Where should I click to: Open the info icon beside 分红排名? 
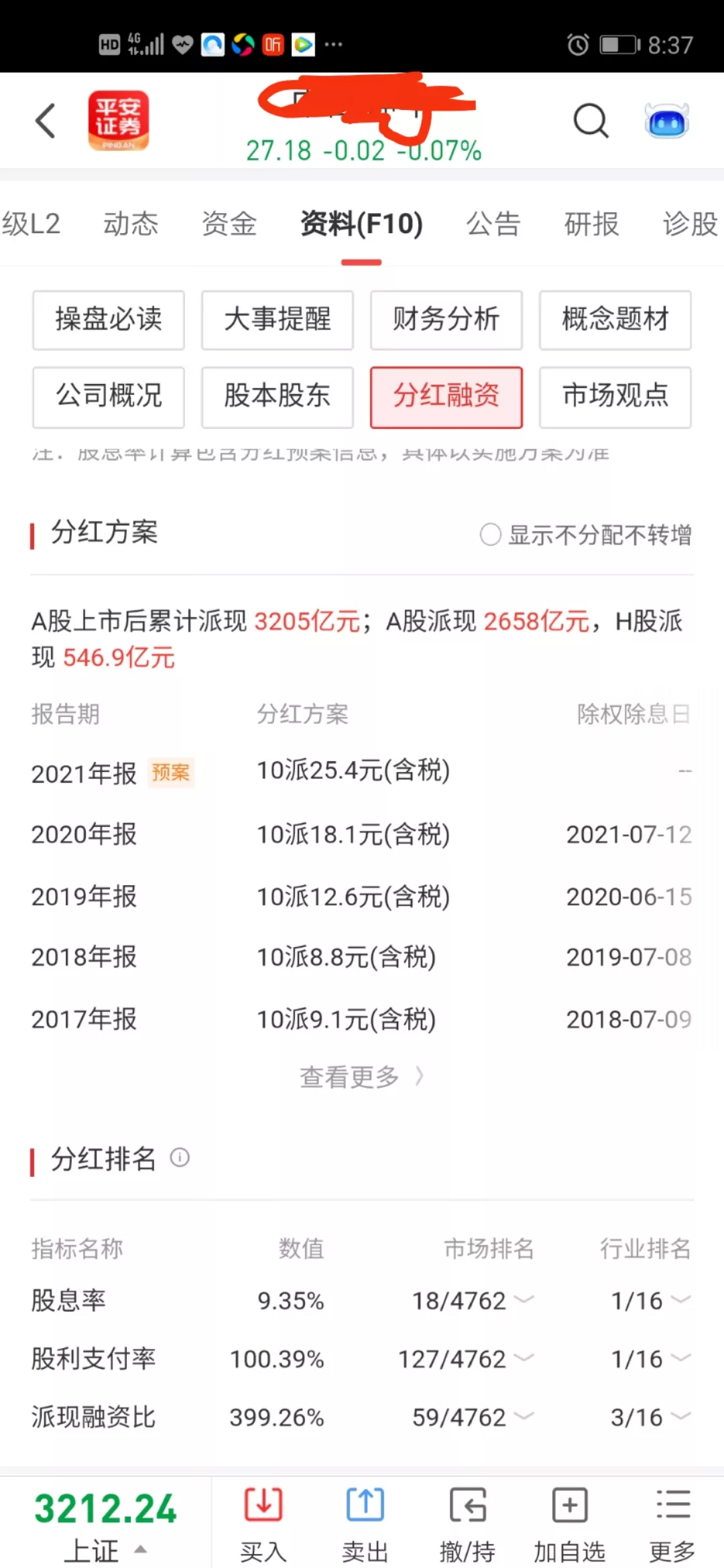180,1157
